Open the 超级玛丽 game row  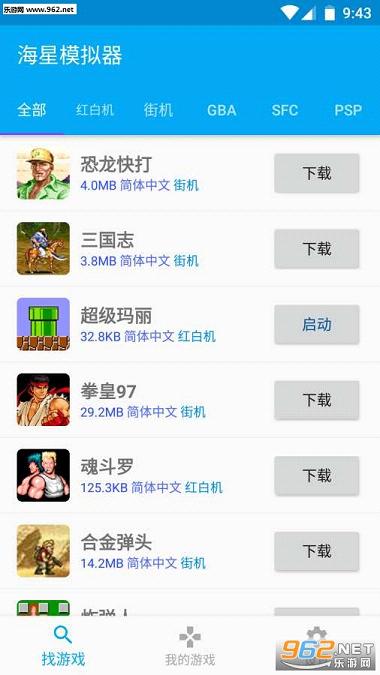[190, 324]
